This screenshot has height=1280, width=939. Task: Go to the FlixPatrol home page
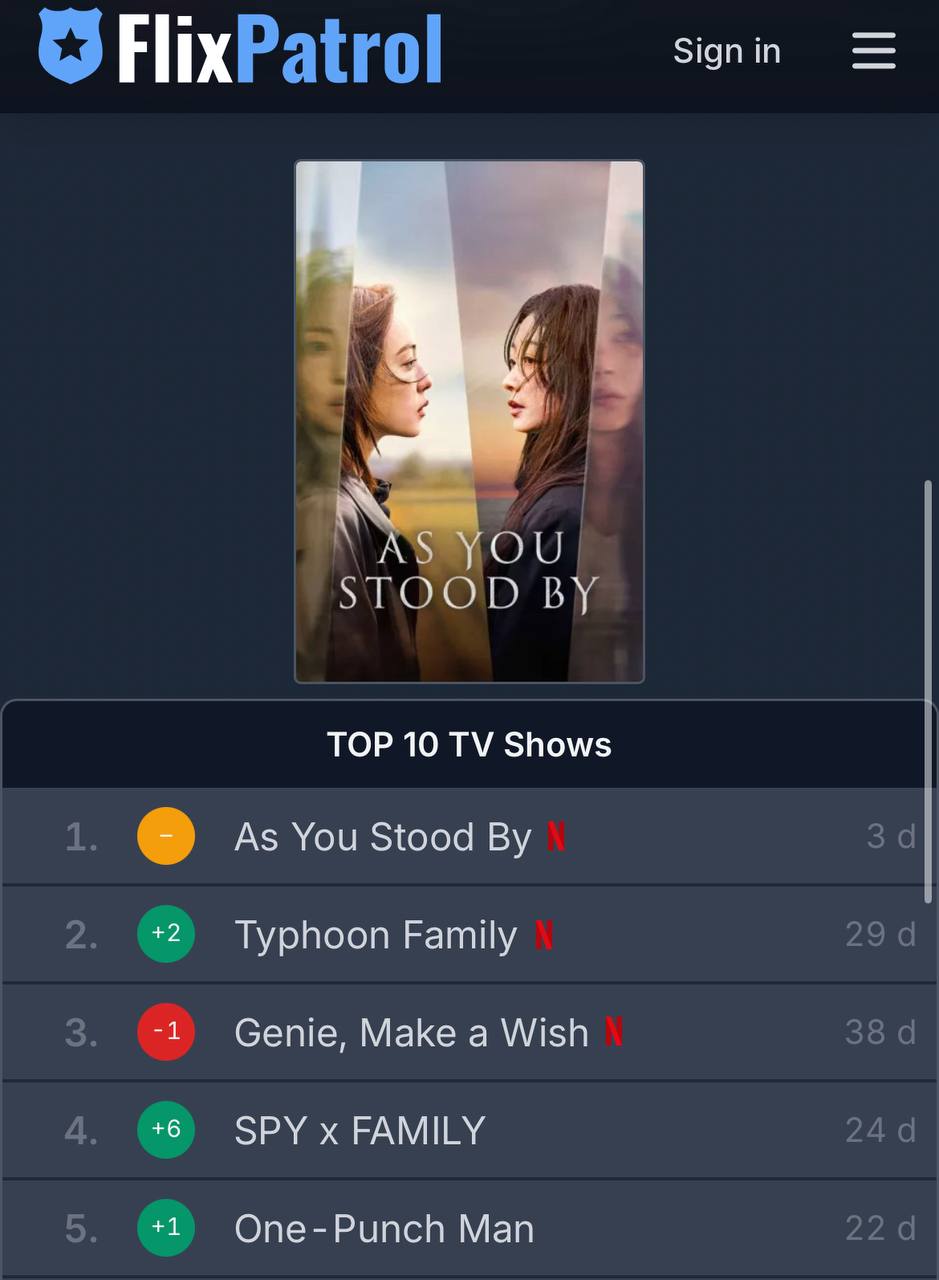click(x=241, y=48)
